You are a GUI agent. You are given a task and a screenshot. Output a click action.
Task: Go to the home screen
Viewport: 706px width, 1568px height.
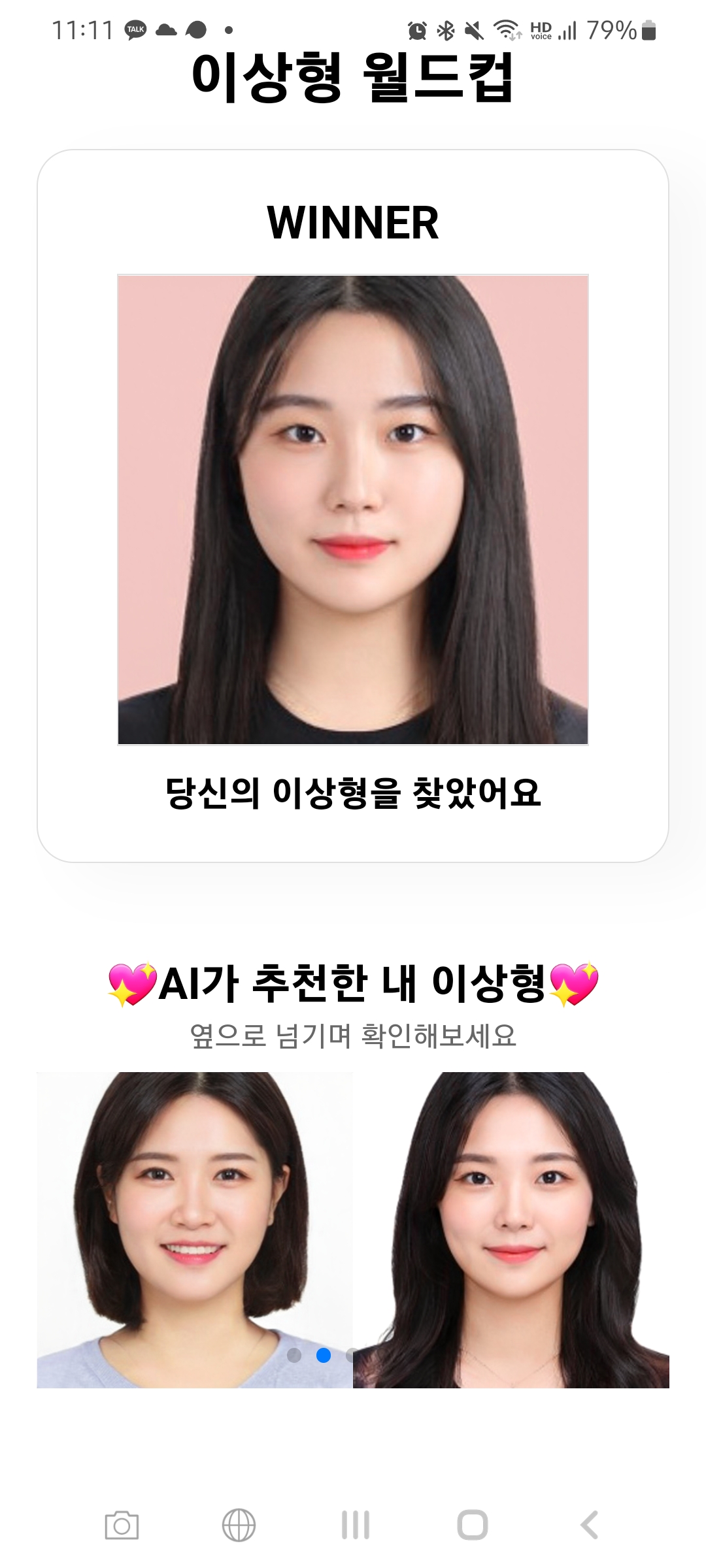coord(472,1526)
